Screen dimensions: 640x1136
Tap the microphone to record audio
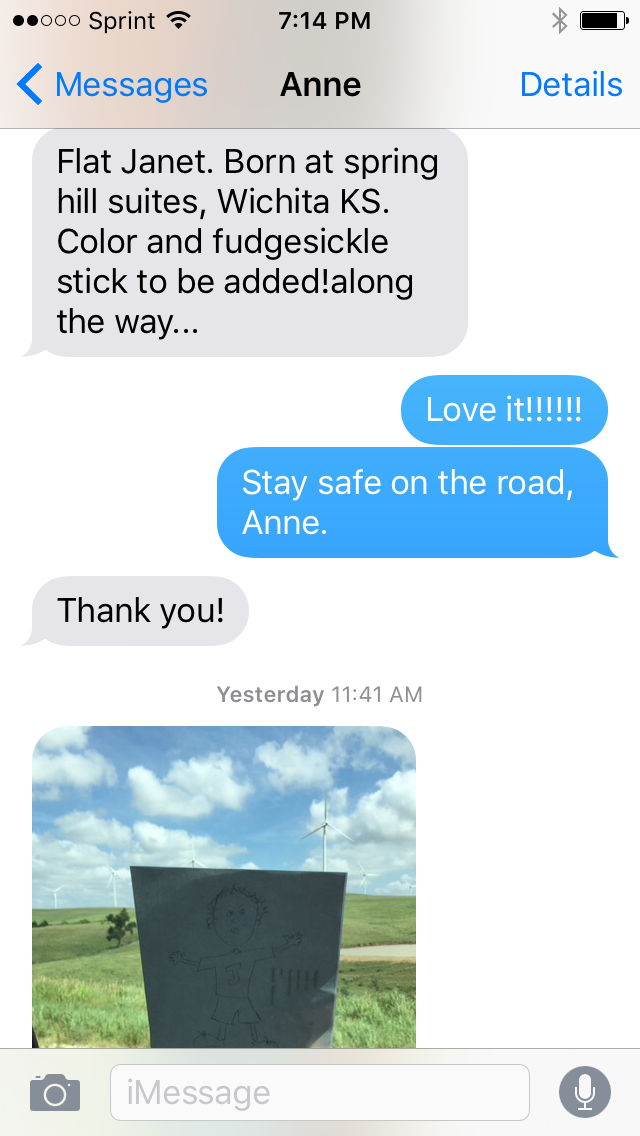click(x=585, y=1092)
